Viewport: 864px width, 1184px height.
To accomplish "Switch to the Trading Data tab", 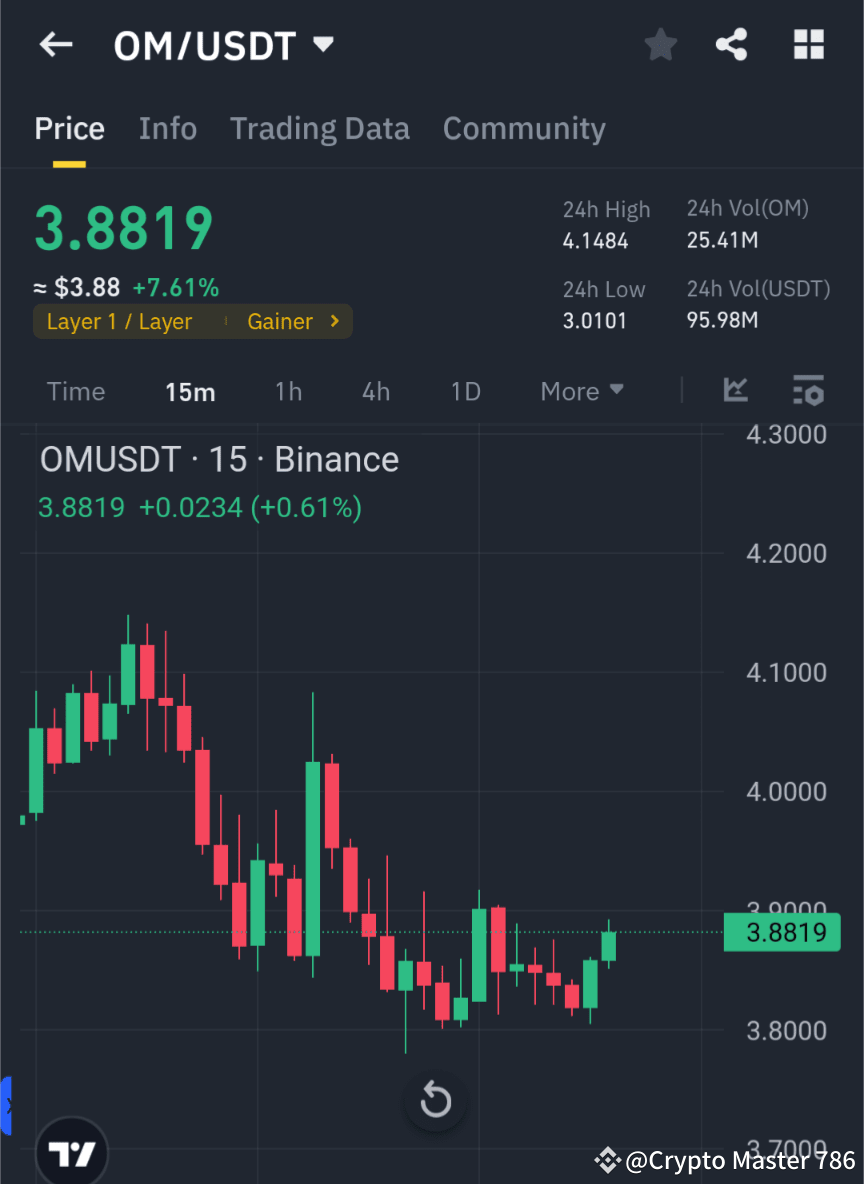I will 320,128.
